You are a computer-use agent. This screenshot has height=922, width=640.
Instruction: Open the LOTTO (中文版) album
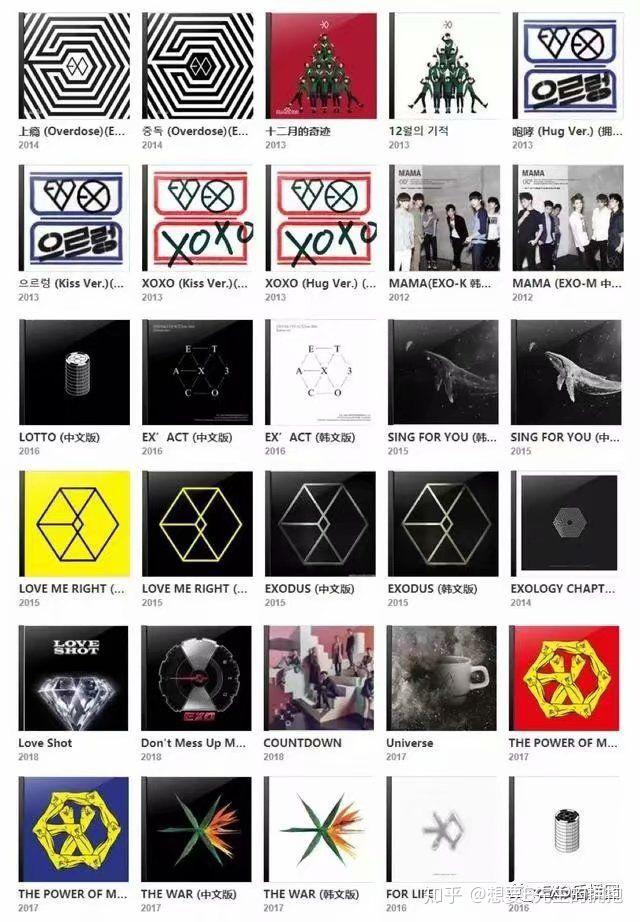click(x=74, y=372)
